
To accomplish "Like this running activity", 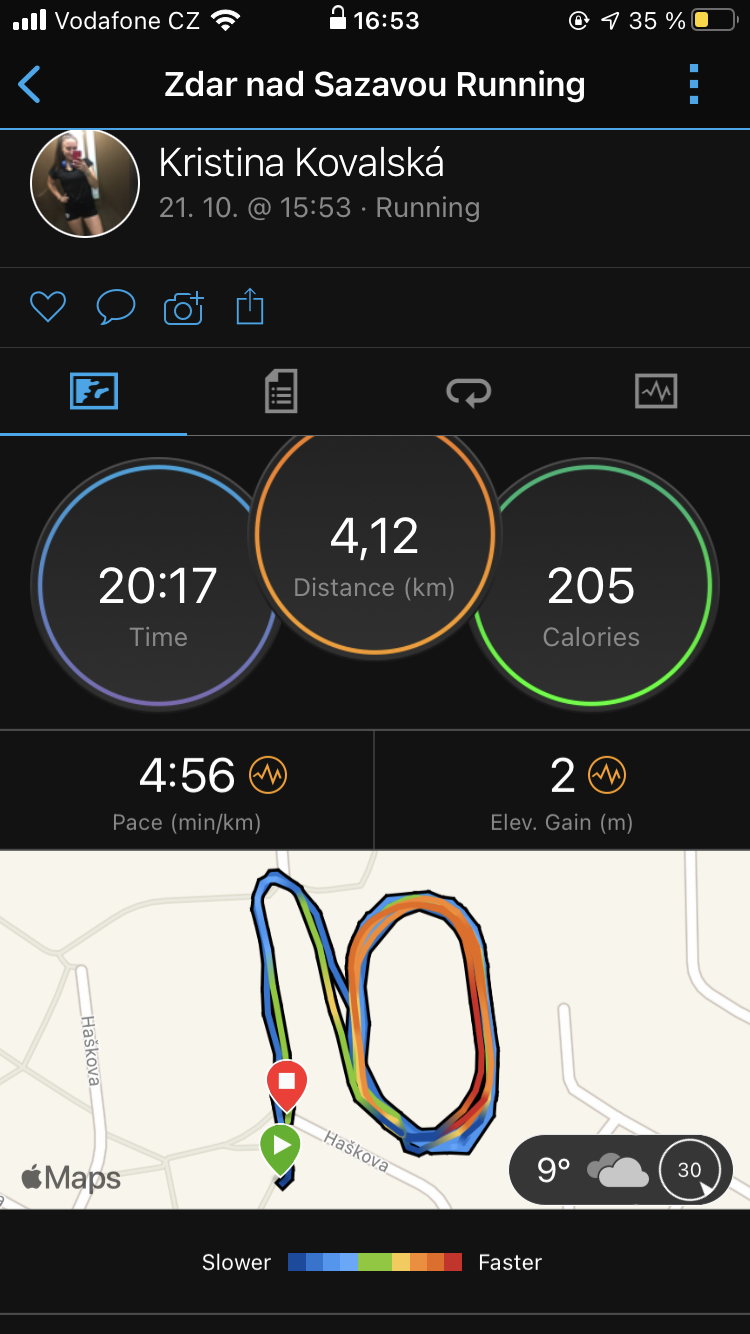I will [x=48, y=307].
